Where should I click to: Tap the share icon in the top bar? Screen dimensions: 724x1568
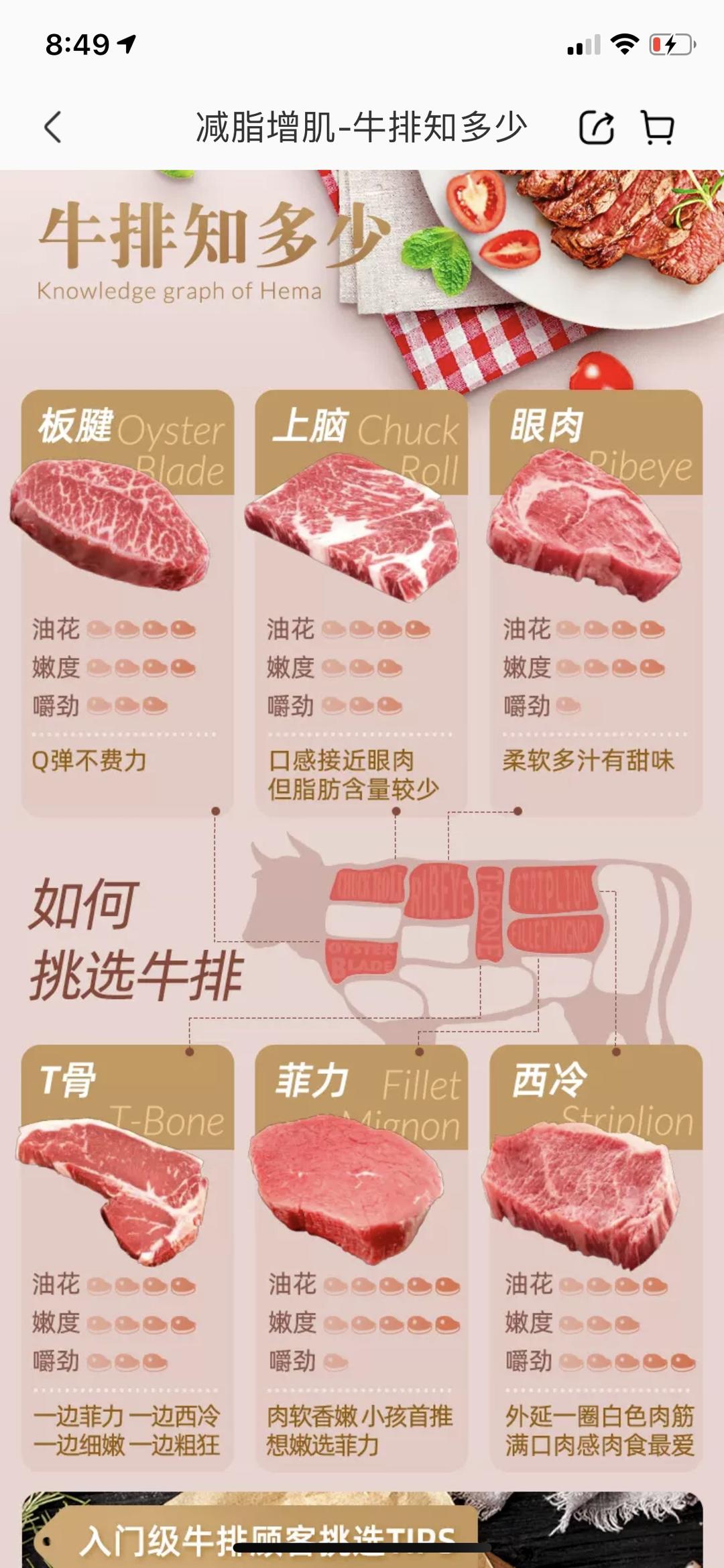point(595,126)
